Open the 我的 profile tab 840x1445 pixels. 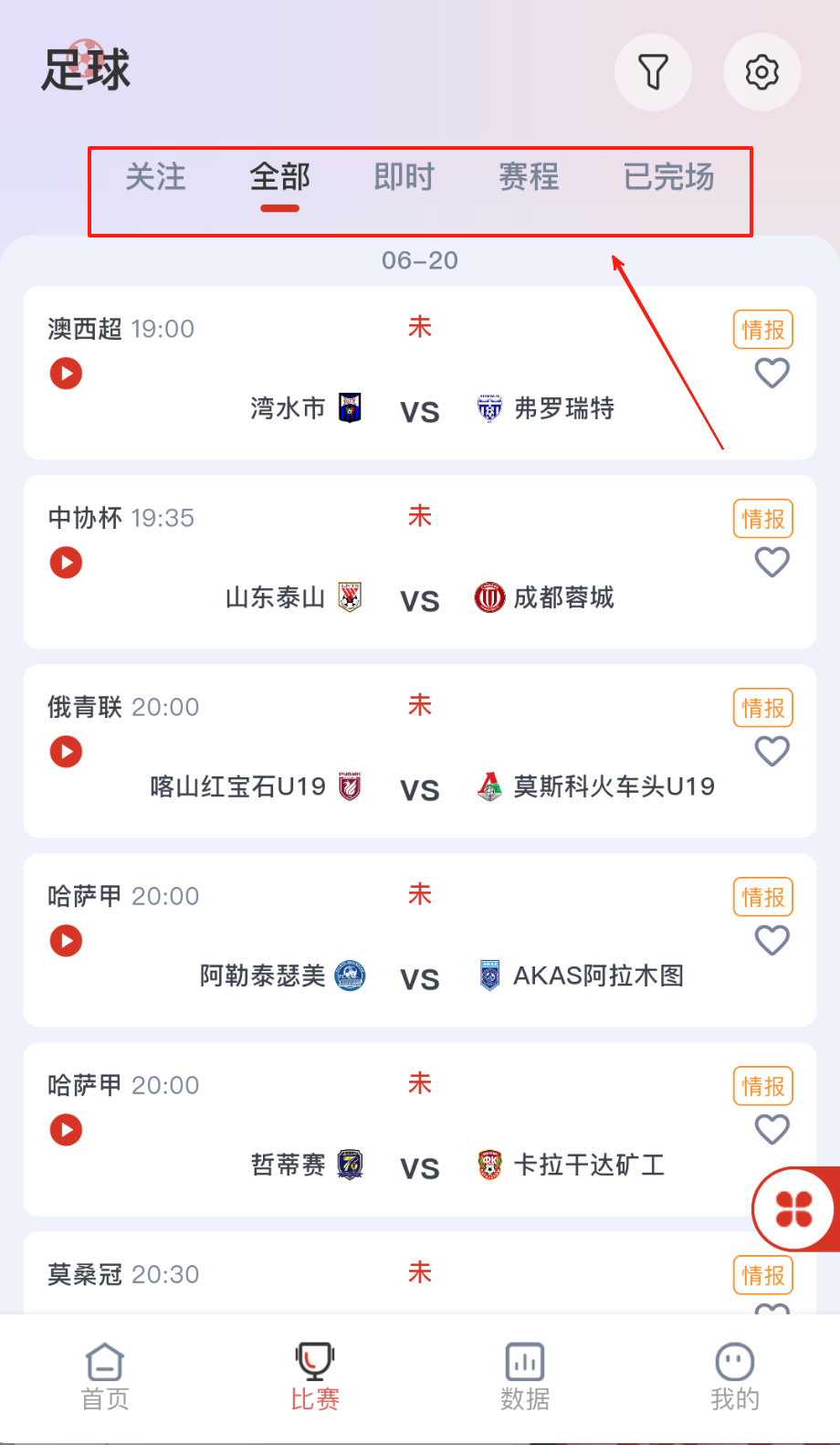pos(734,1376)
